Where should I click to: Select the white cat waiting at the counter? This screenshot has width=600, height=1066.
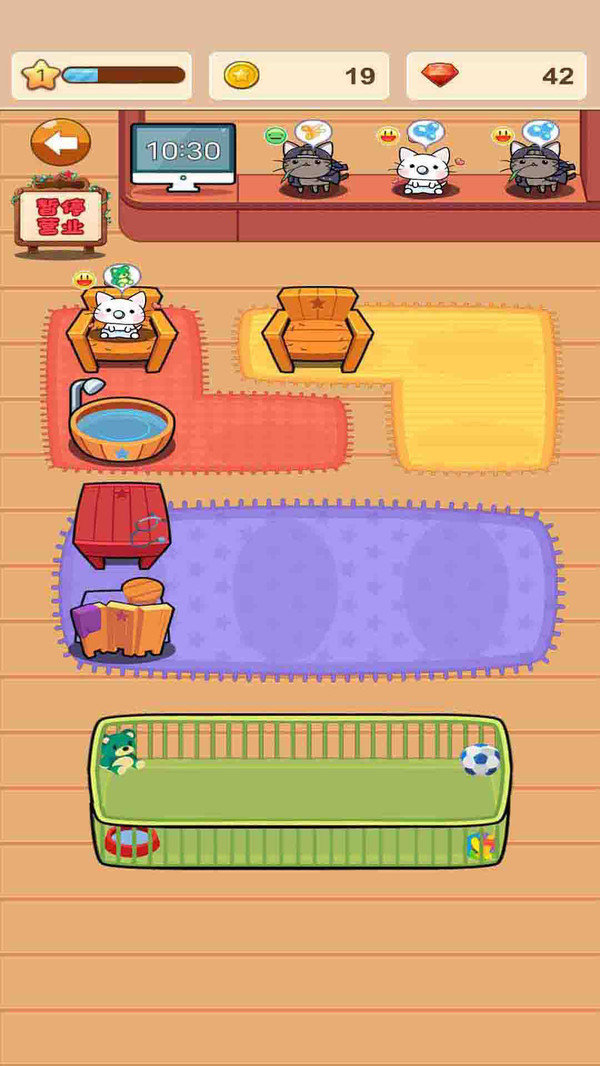pyautogui.click(x=423, y=168)
